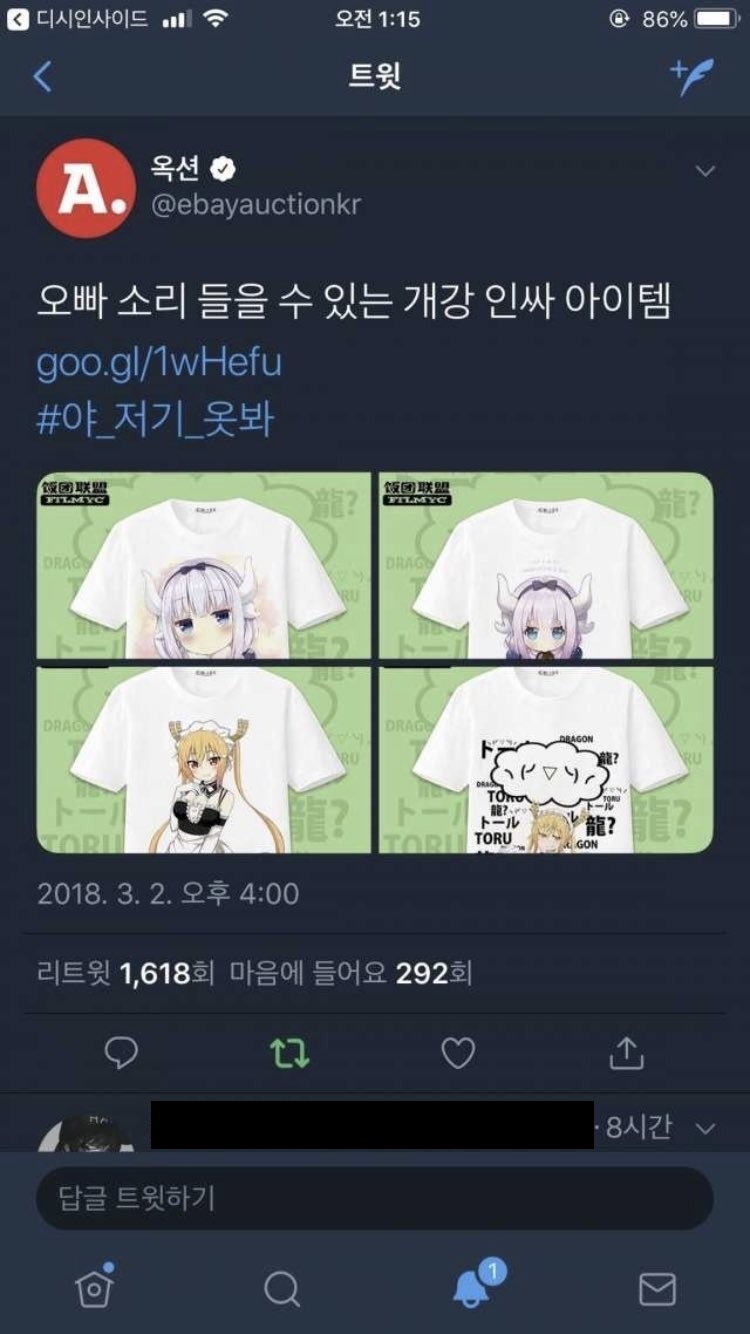Image resolution: width=750 pixels, height=1334 pixels.
Task: Reply to the tweet via the speech bubble
Action: pos(121,1052)
